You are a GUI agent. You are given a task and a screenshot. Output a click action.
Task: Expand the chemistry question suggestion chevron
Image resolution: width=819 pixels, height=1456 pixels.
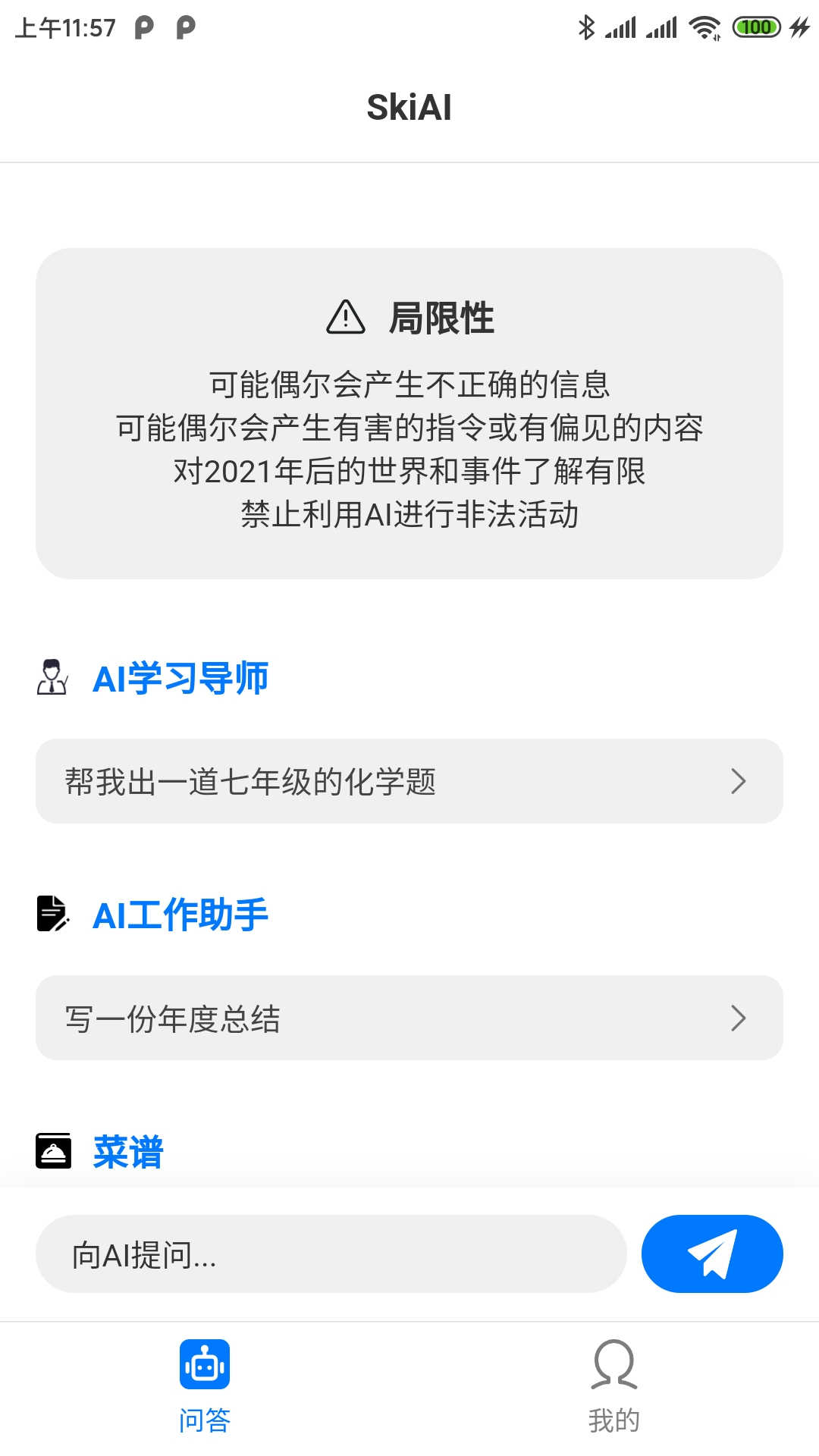coord(737,781)
